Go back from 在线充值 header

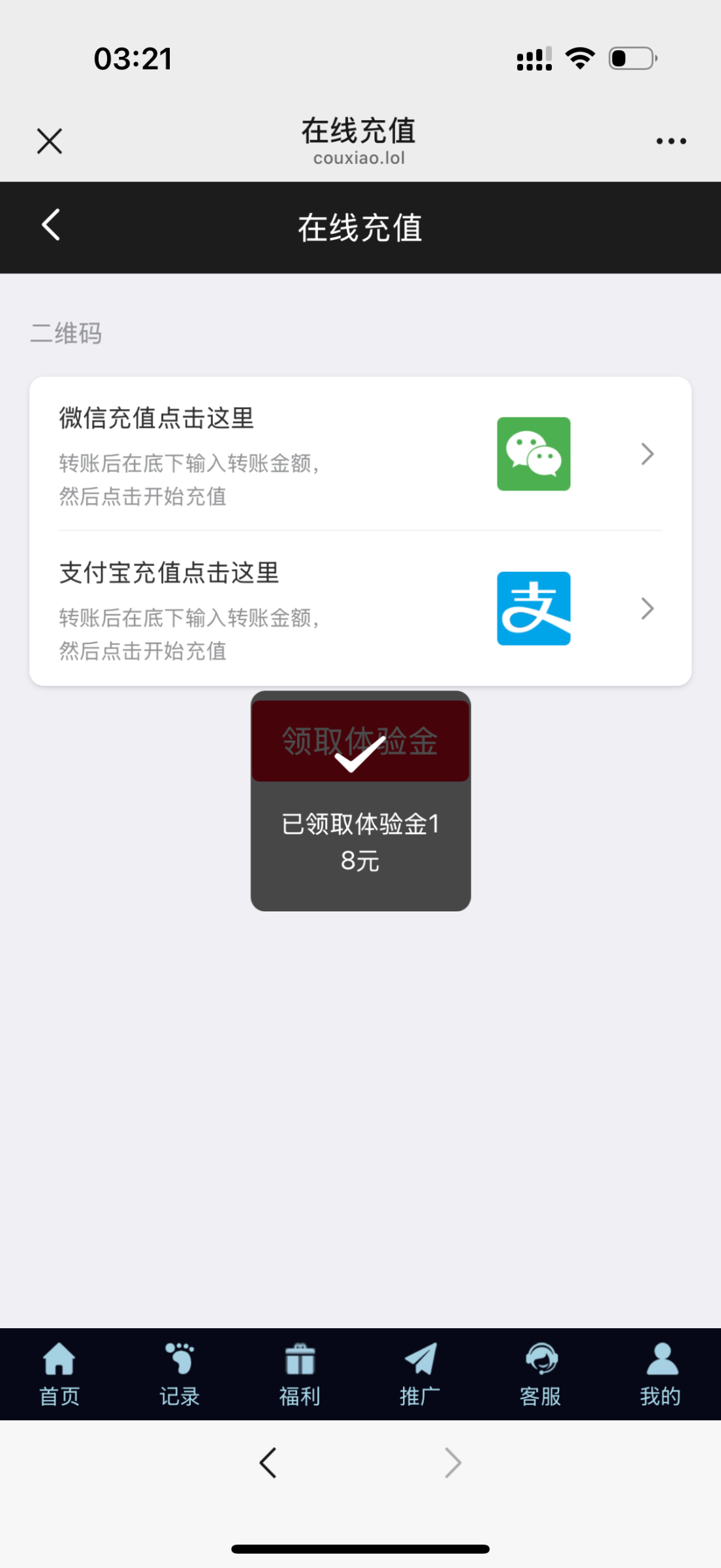pos(51,225)
